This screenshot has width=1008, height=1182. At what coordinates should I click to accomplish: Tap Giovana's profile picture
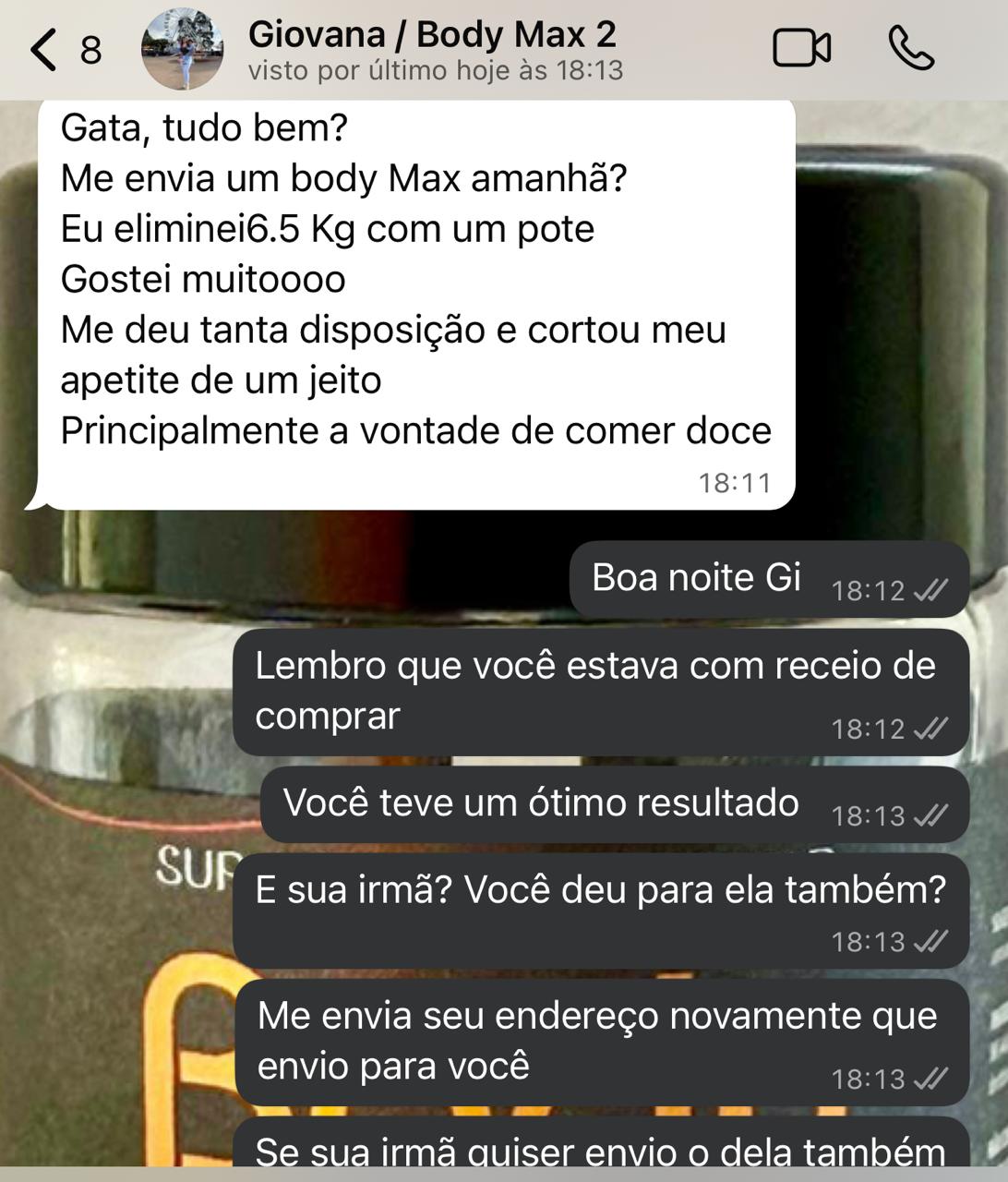point(182,49)
